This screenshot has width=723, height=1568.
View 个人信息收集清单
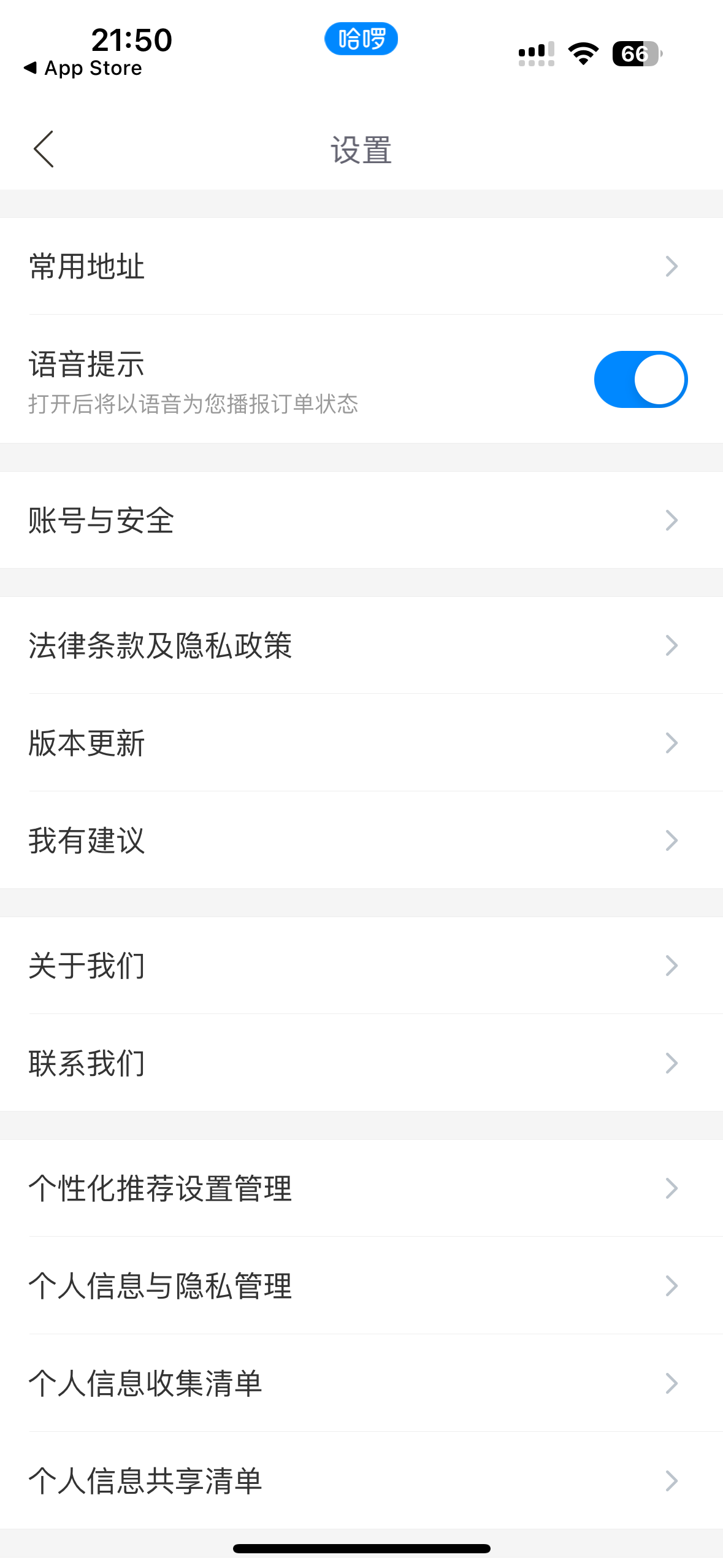(x=361, y=1383)
